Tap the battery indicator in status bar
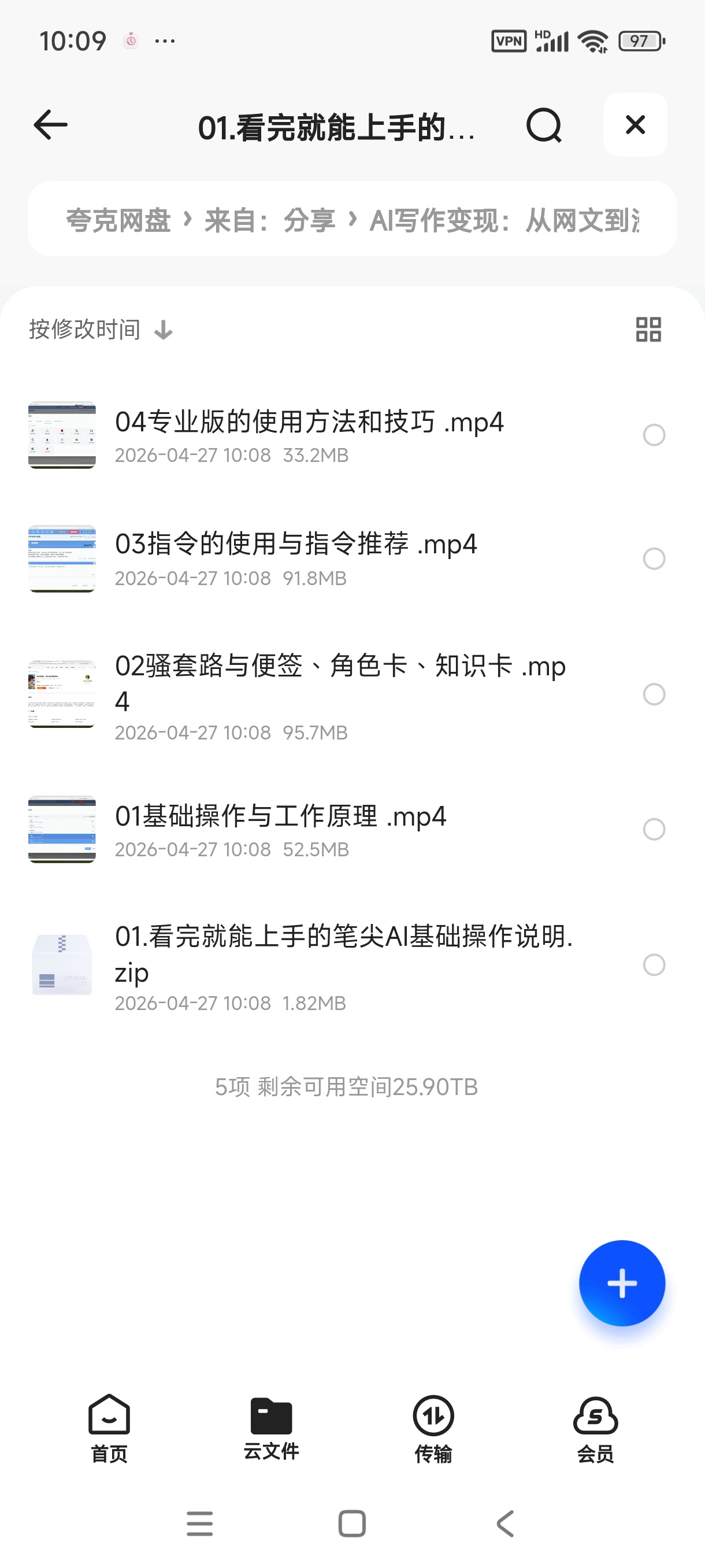705x1568 pixels. coord(640,40)
